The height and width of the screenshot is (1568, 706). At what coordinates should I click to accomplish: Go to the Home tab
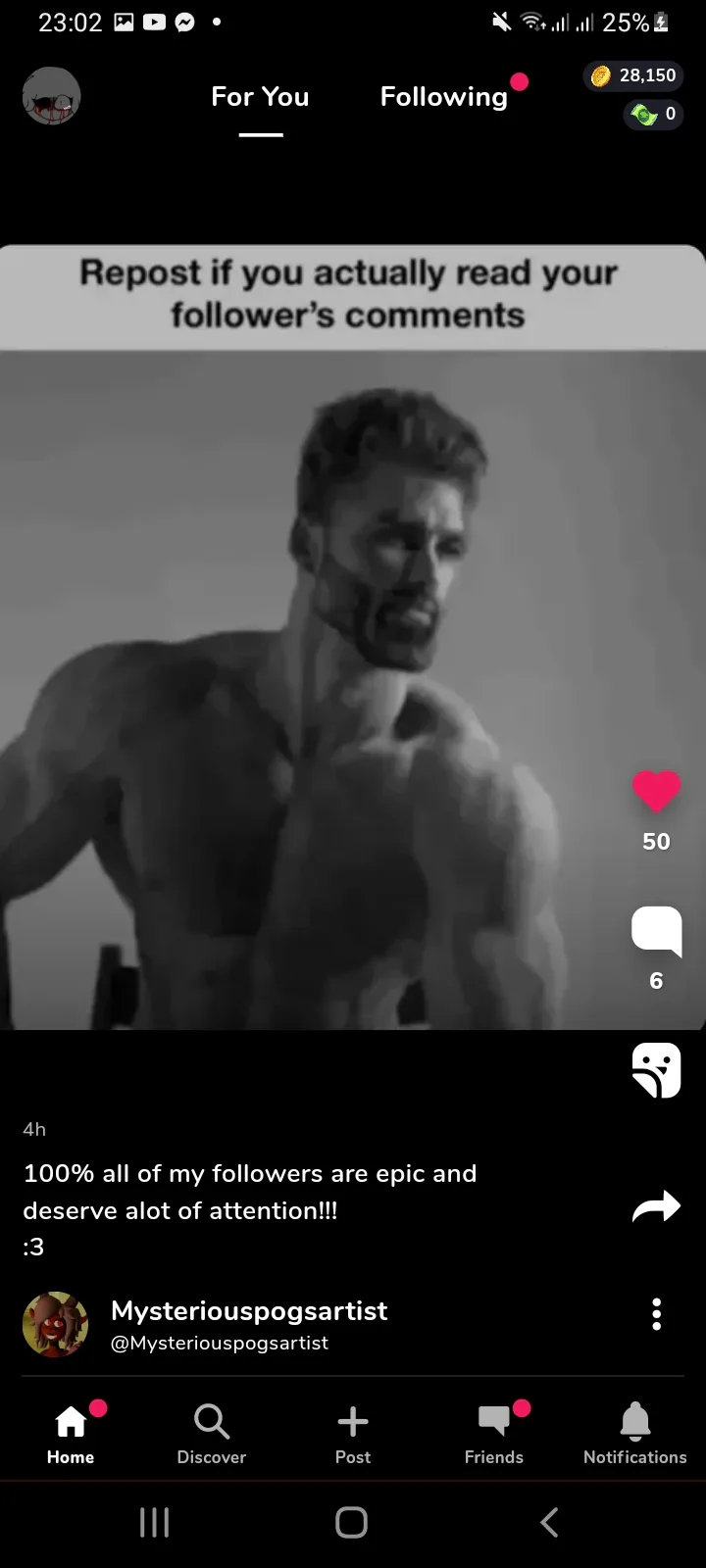point(71,1434)
